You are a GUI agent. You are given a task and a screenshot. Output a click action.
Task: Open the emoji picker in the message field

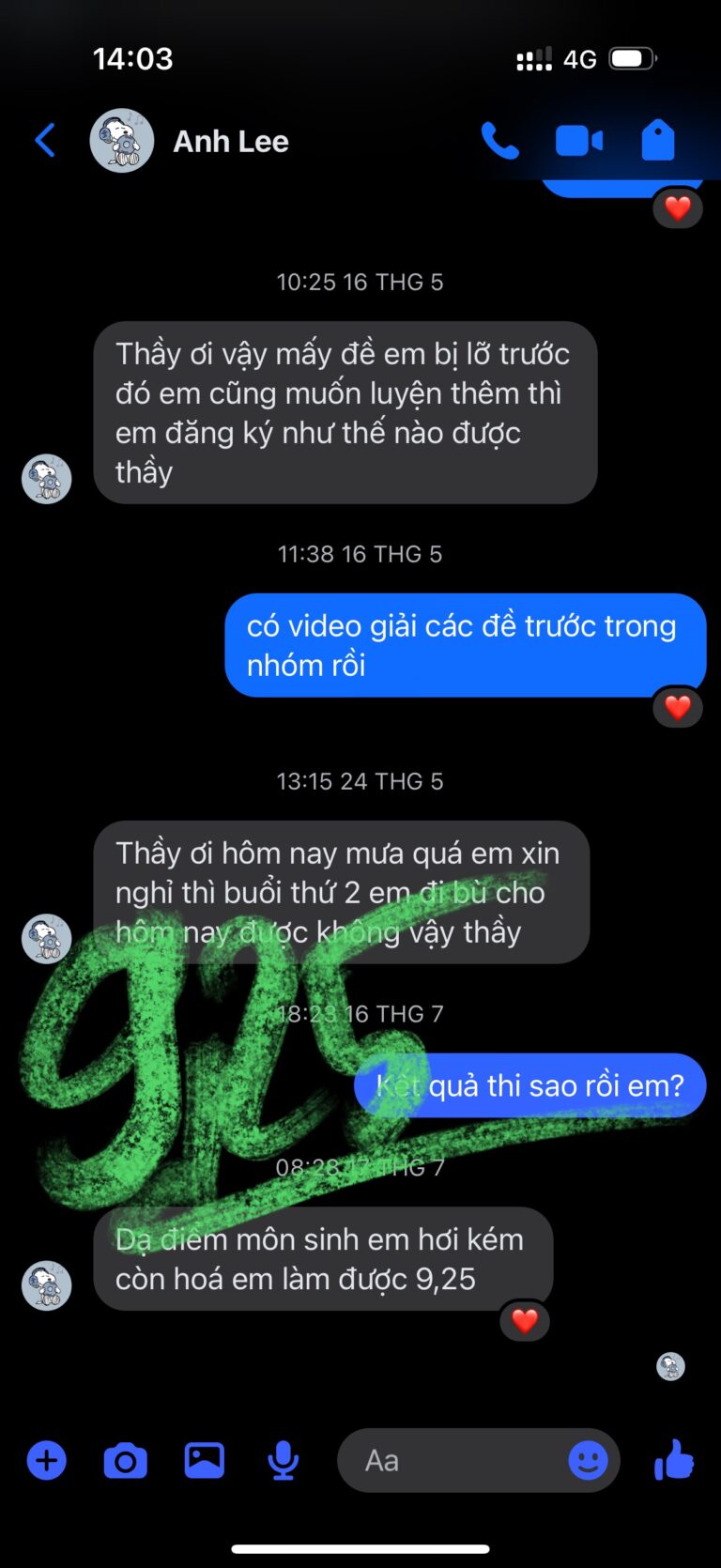[589, 1461]
